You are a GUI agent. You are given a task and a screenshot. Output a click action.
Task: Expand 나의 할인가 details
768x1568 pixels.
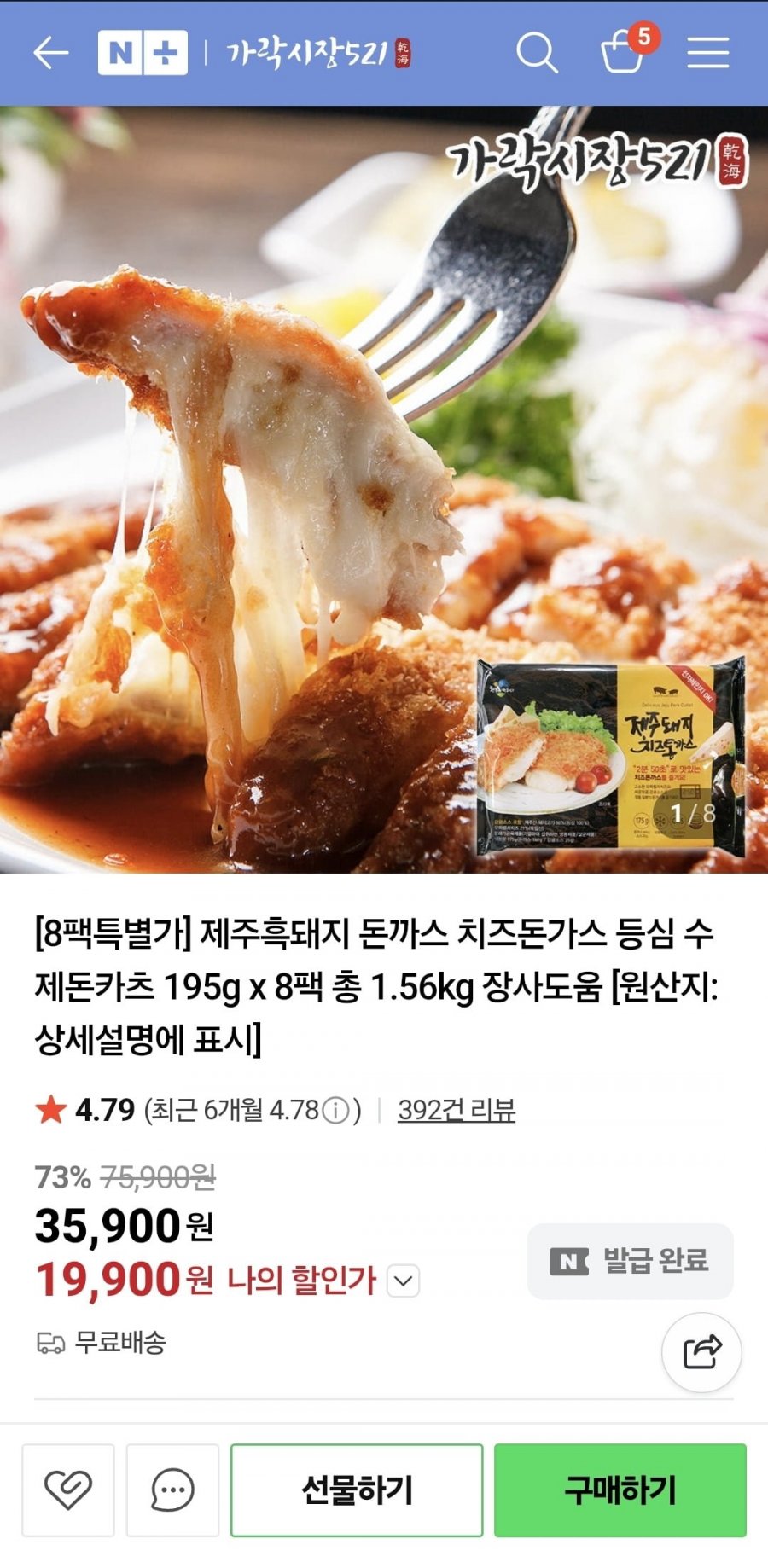click(404, 1281)
